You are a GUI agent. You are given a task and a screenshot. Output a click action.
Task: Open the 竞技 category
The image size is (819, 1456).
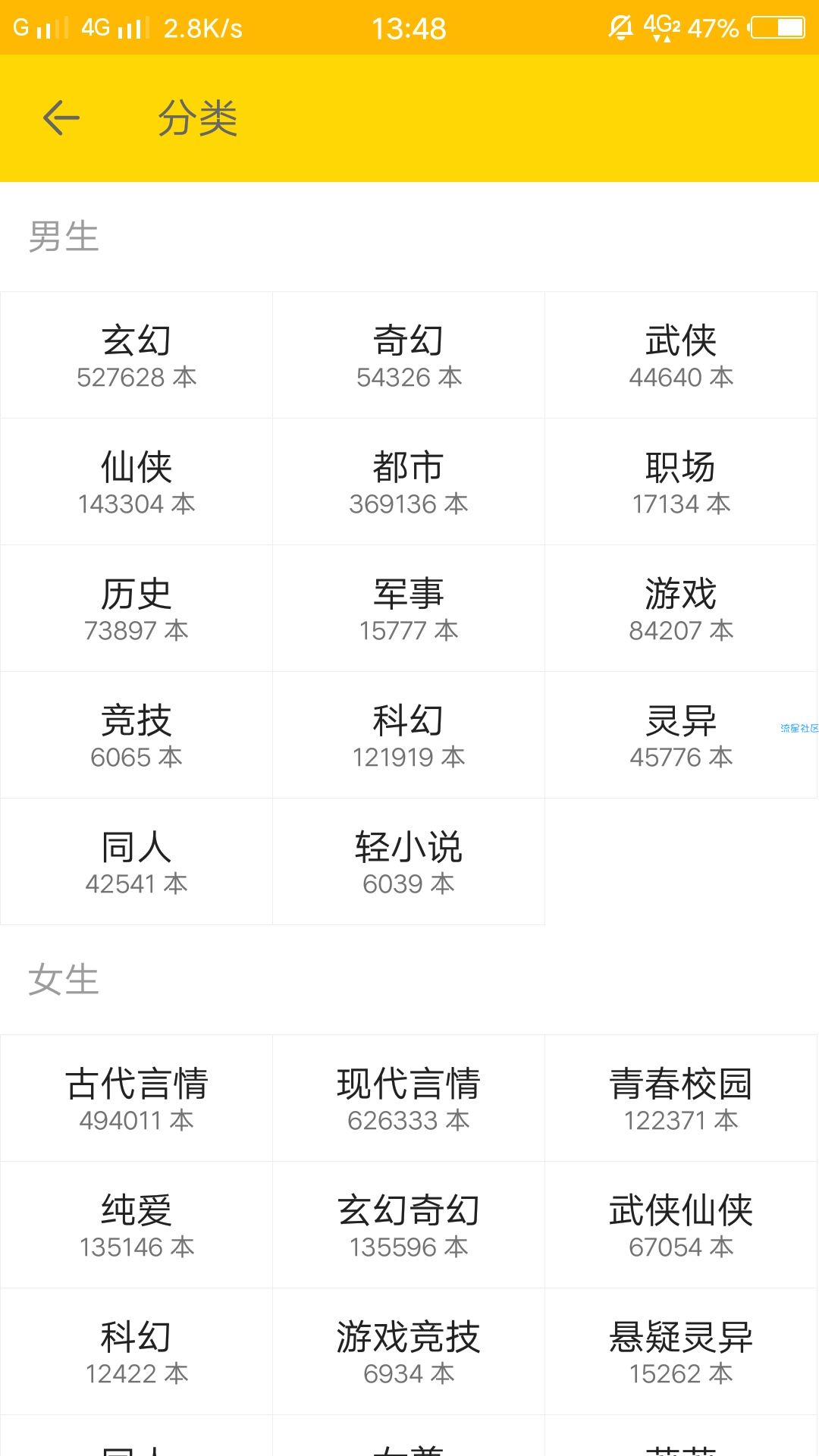[x=136, y=735]
